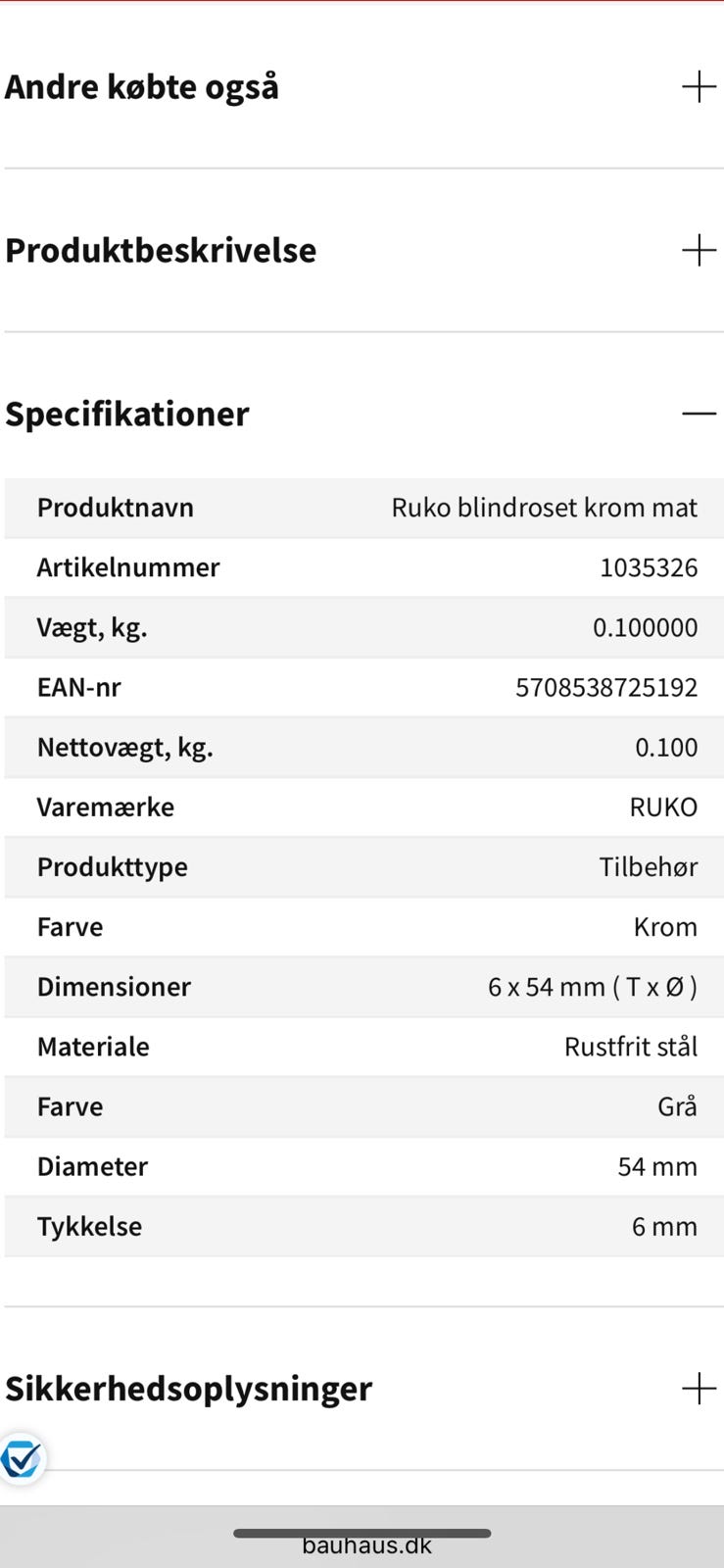Click the Specifikationer heading
The height and width of the screenshot is (1568, 724).
126,414
